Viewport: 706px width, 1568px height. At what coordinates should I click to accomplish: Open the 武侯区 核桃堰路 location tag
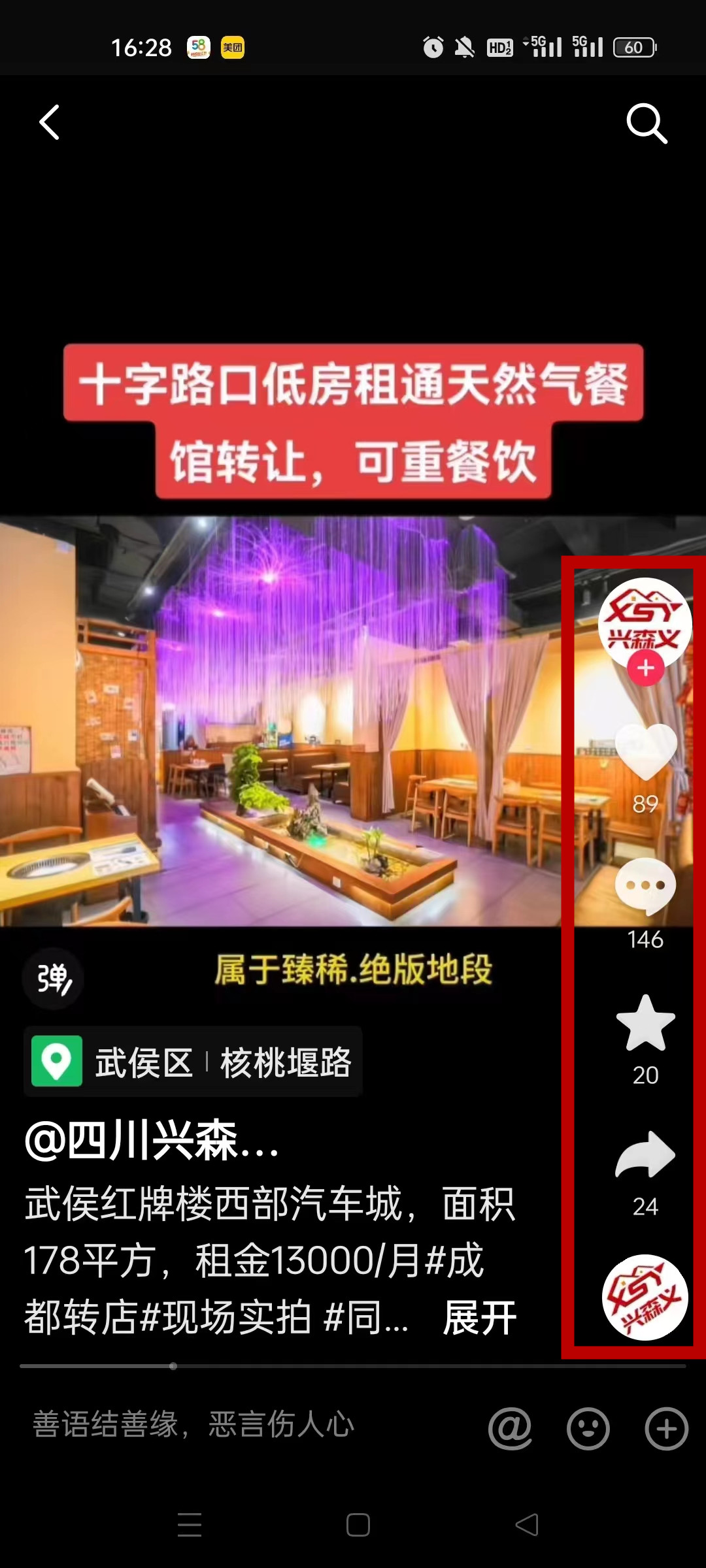pos(193,1062)
